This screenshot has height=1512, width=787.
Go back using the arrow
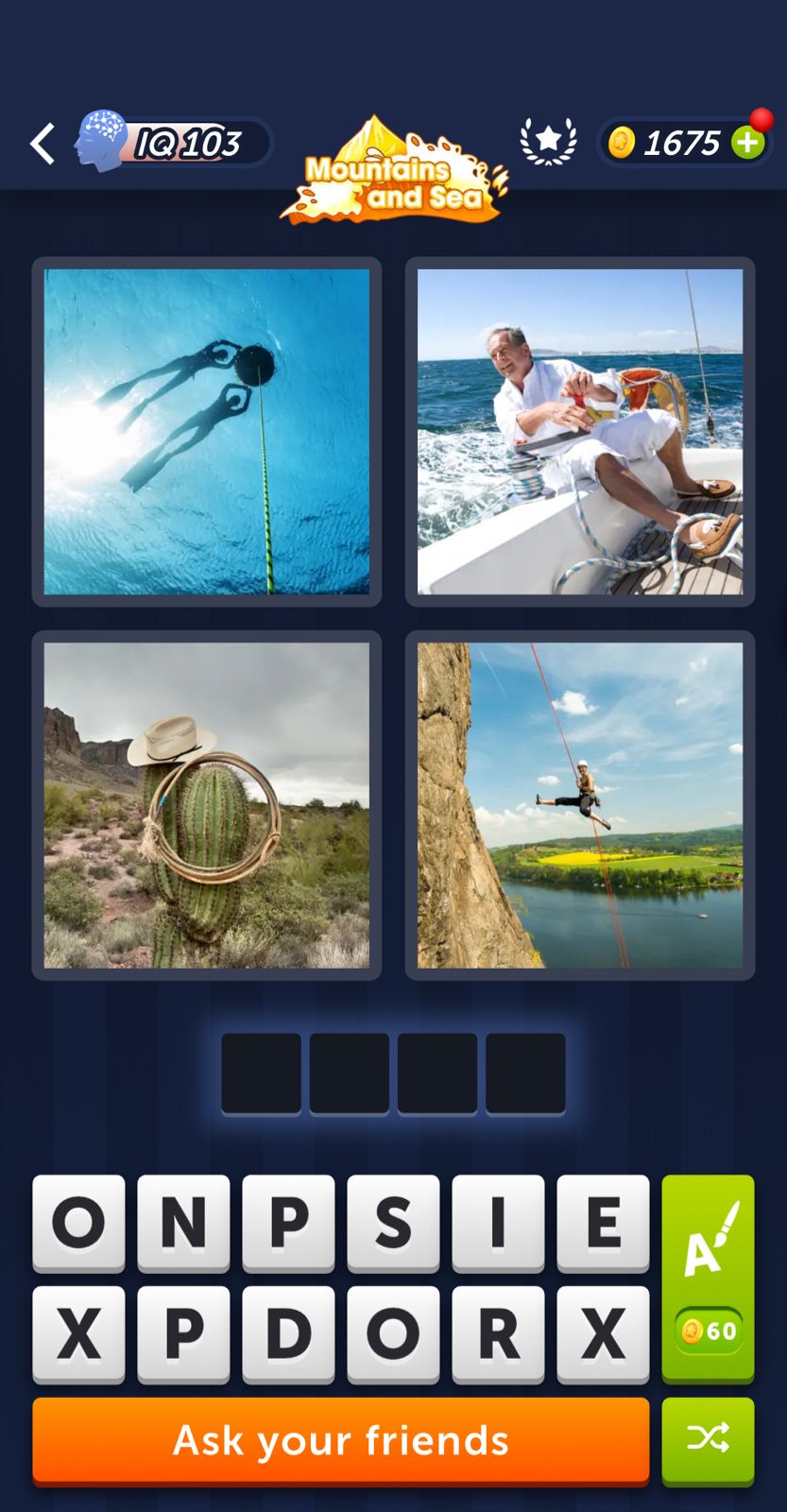point(43,144)
